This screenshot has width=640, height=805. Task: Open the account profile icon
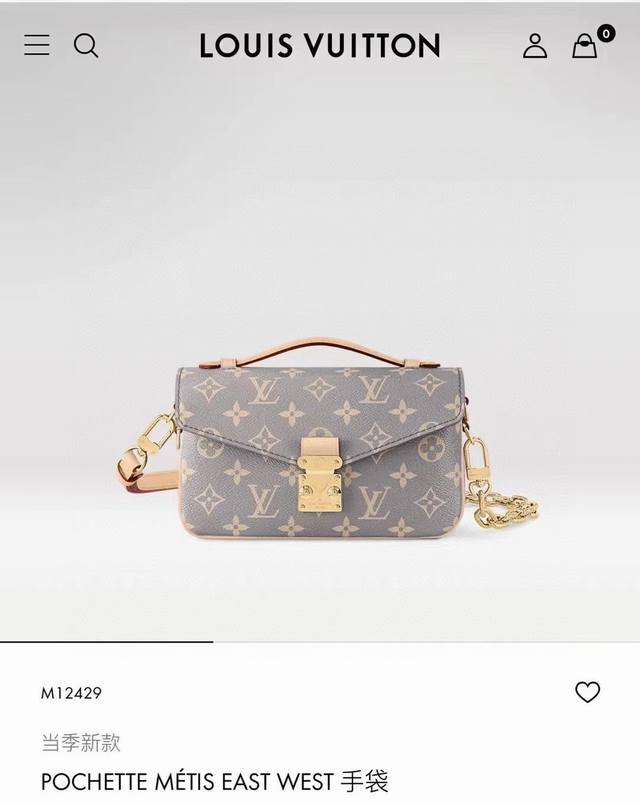point(535,46)
